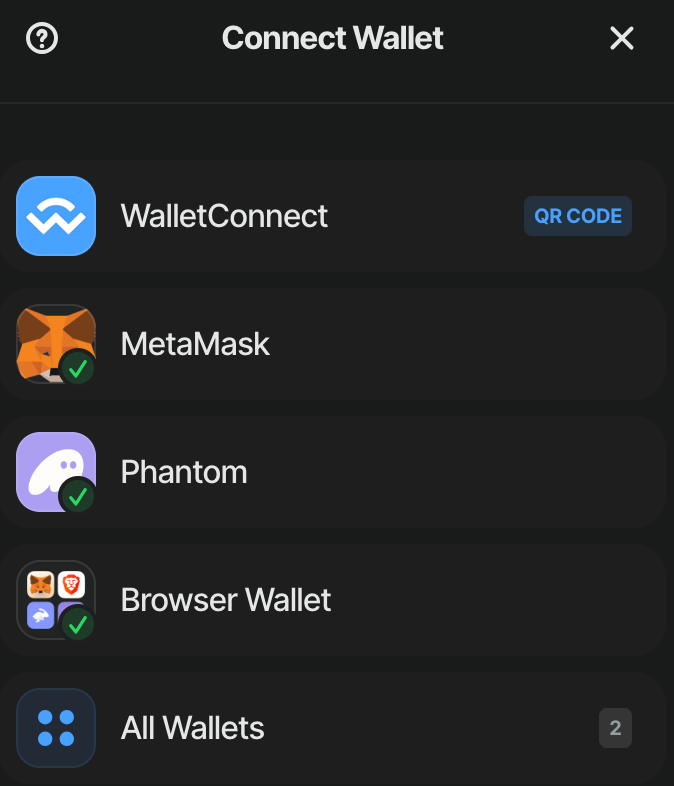This screenshot has height=786, width=674.
Task: Select the Browser Wallet option
Action: point(332,600)
